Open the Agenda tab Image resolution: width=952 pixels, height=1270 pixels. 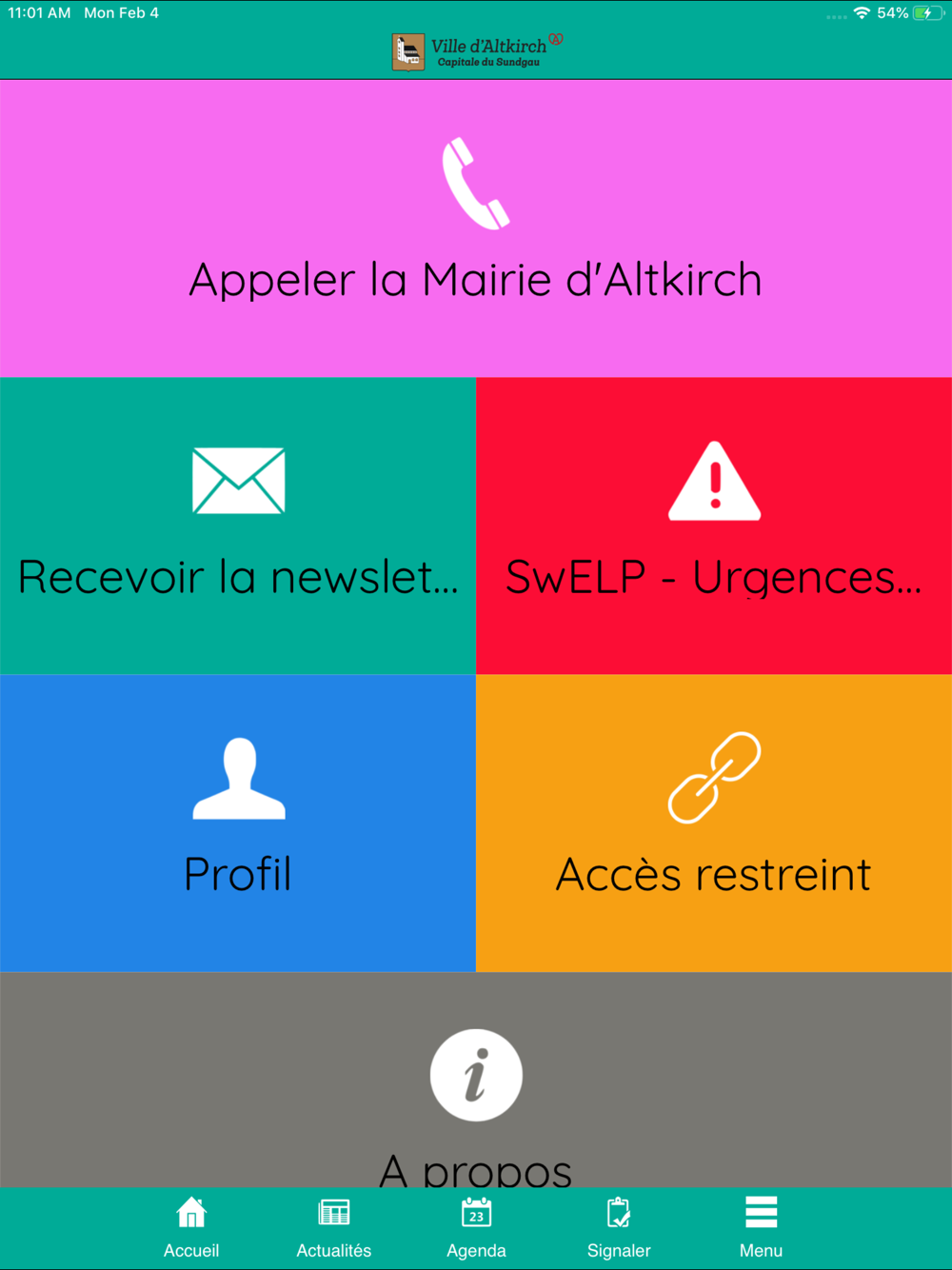476,1228
